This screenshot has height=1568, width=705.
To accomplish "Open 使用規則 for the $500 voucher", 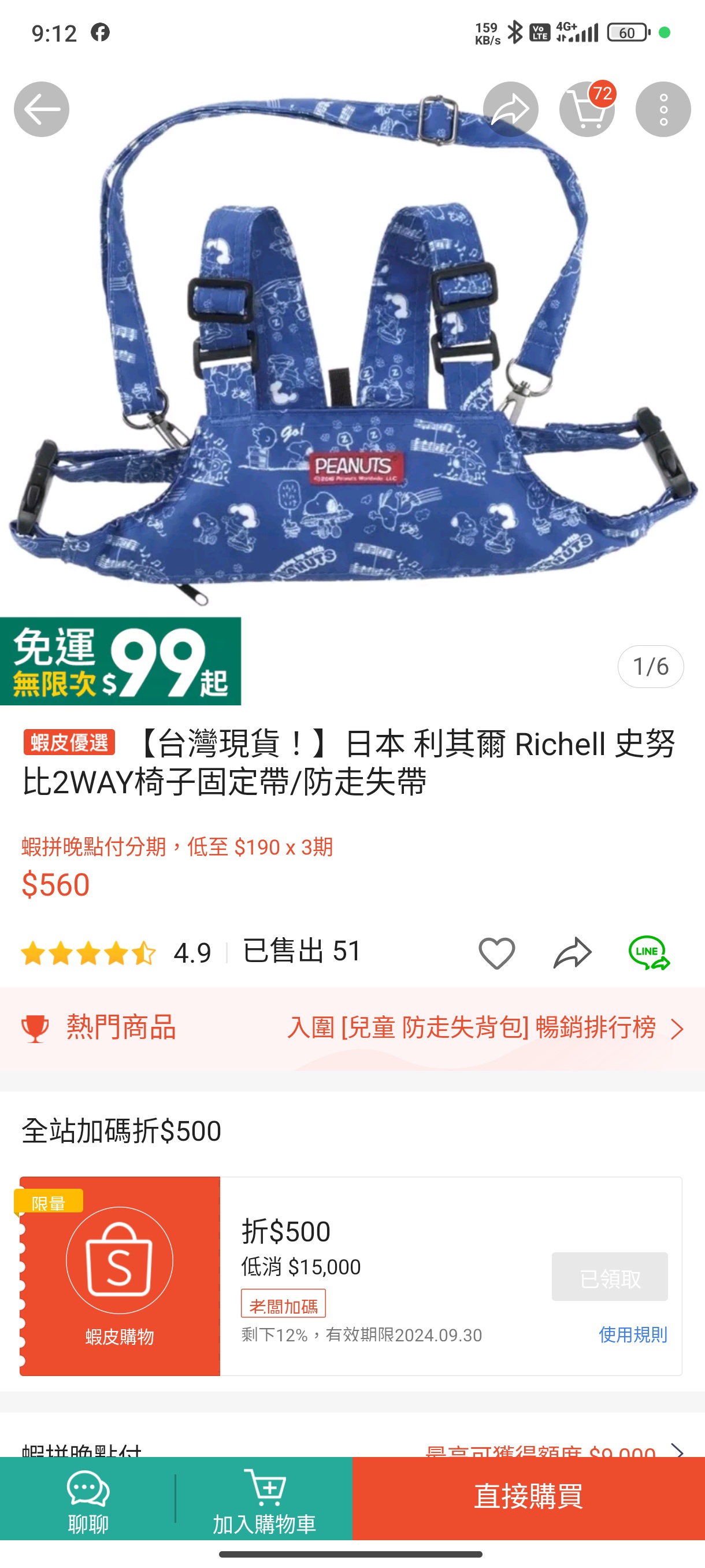I will [x=632, y=1334].
